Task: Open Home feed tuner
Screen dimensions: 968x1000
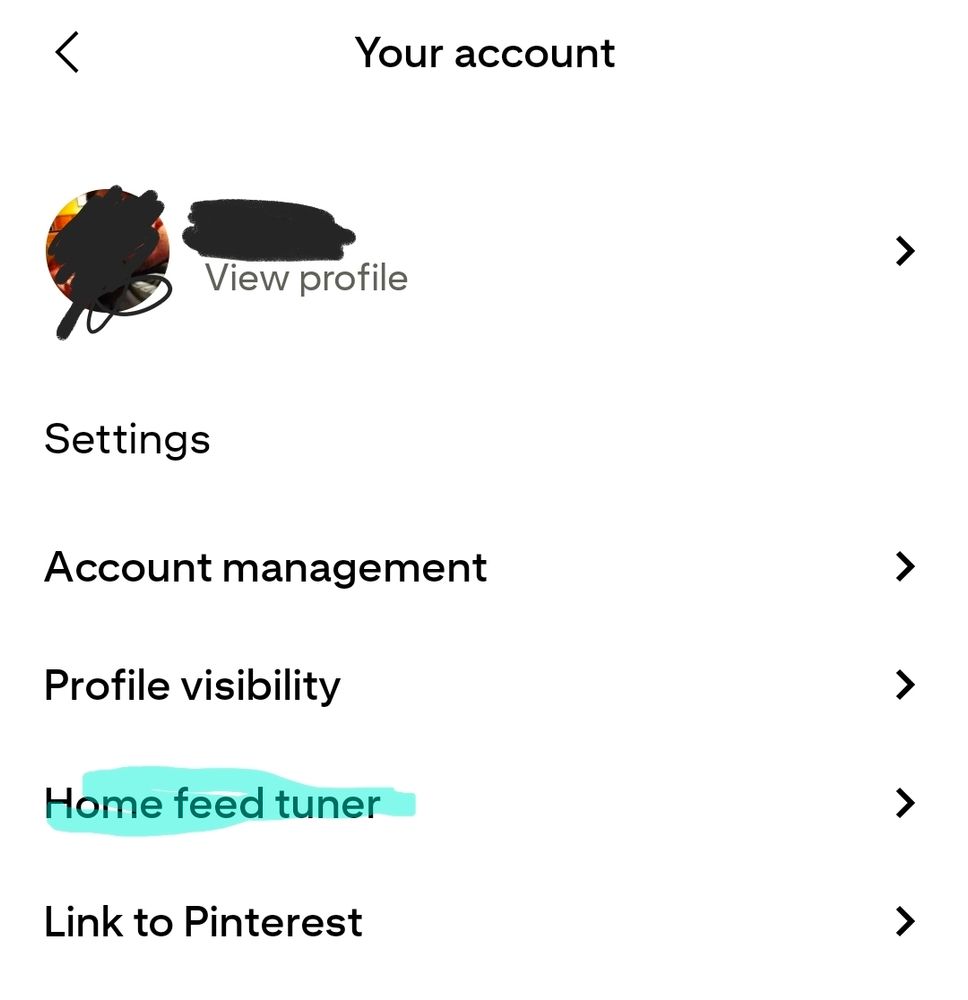Action: pos(213,803)
